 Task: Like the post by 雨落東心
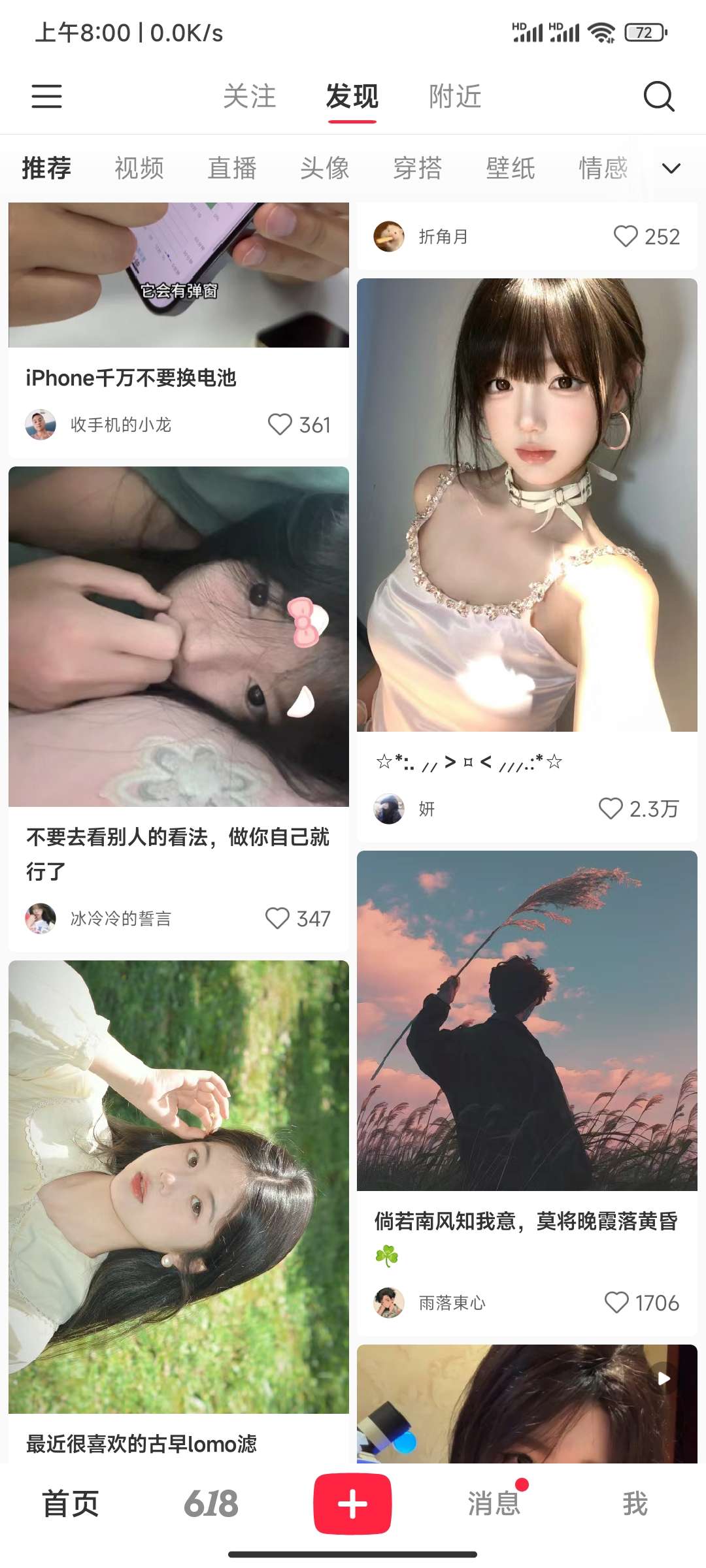[616, 1302]
